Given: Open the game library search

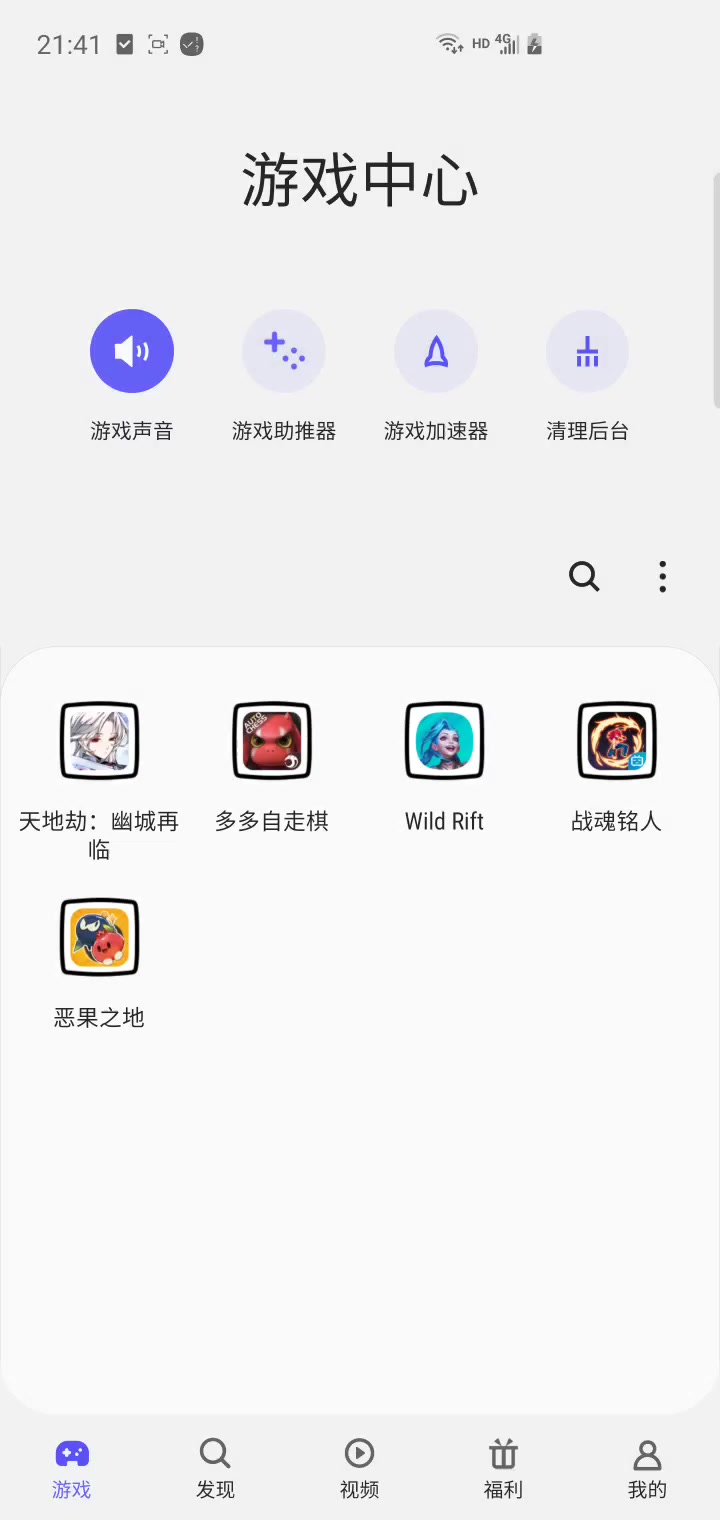Looking at the screenshot, I should (584, 577).
